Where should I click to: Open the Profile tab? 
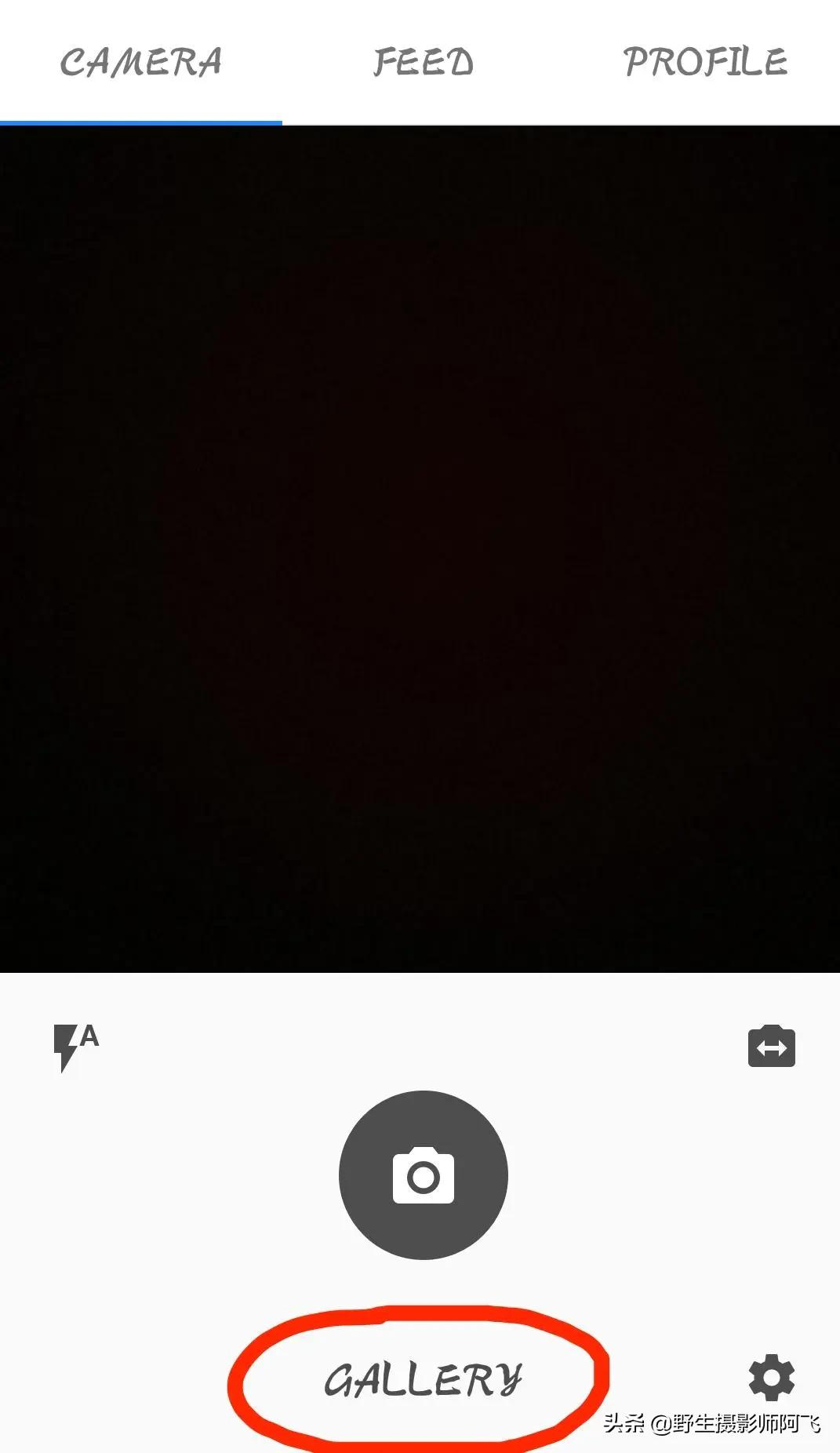pyautogui.click(x=704, y=62)
